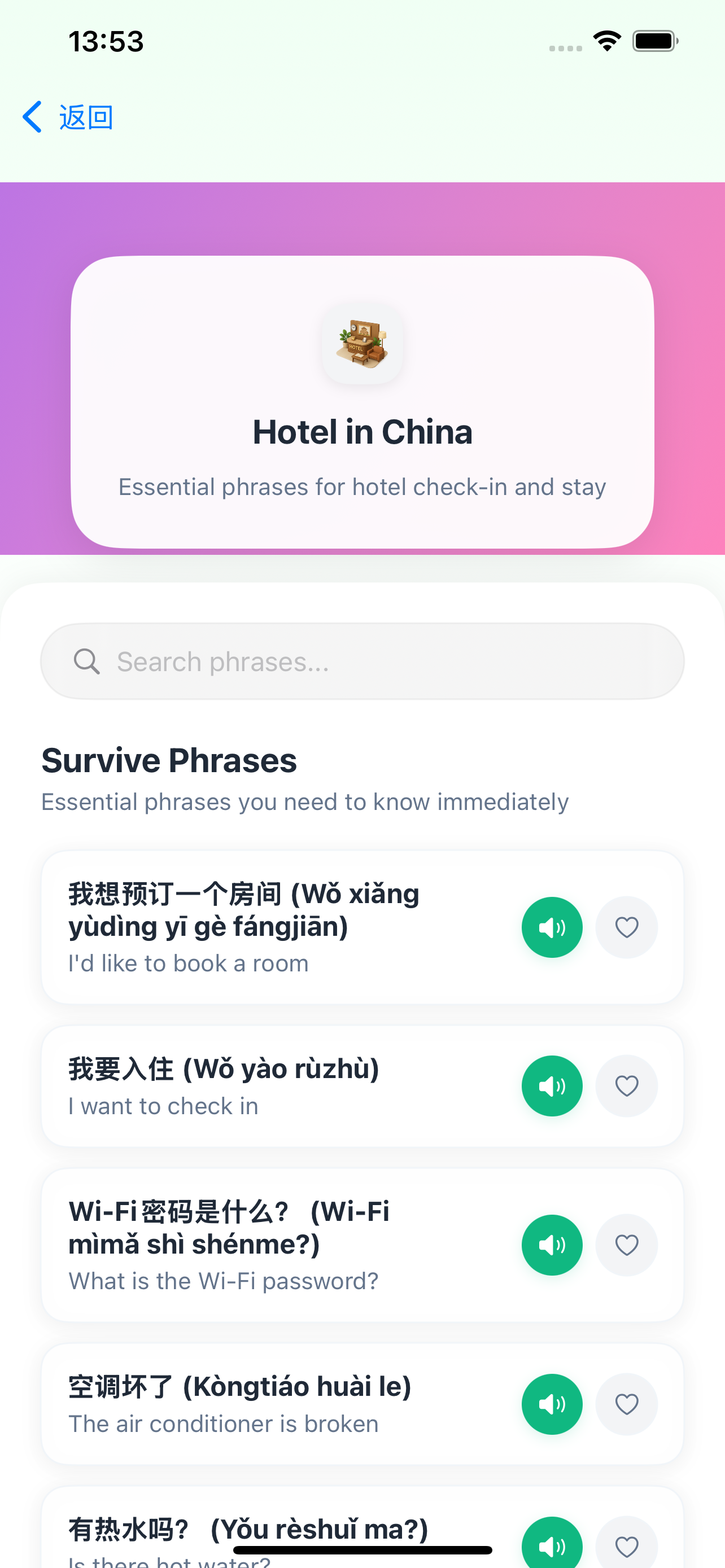725x1568 pixels.
Task: Play pronunciation of 'Wǒ yào rùzhù'
Action: [x=552, y=1086]
